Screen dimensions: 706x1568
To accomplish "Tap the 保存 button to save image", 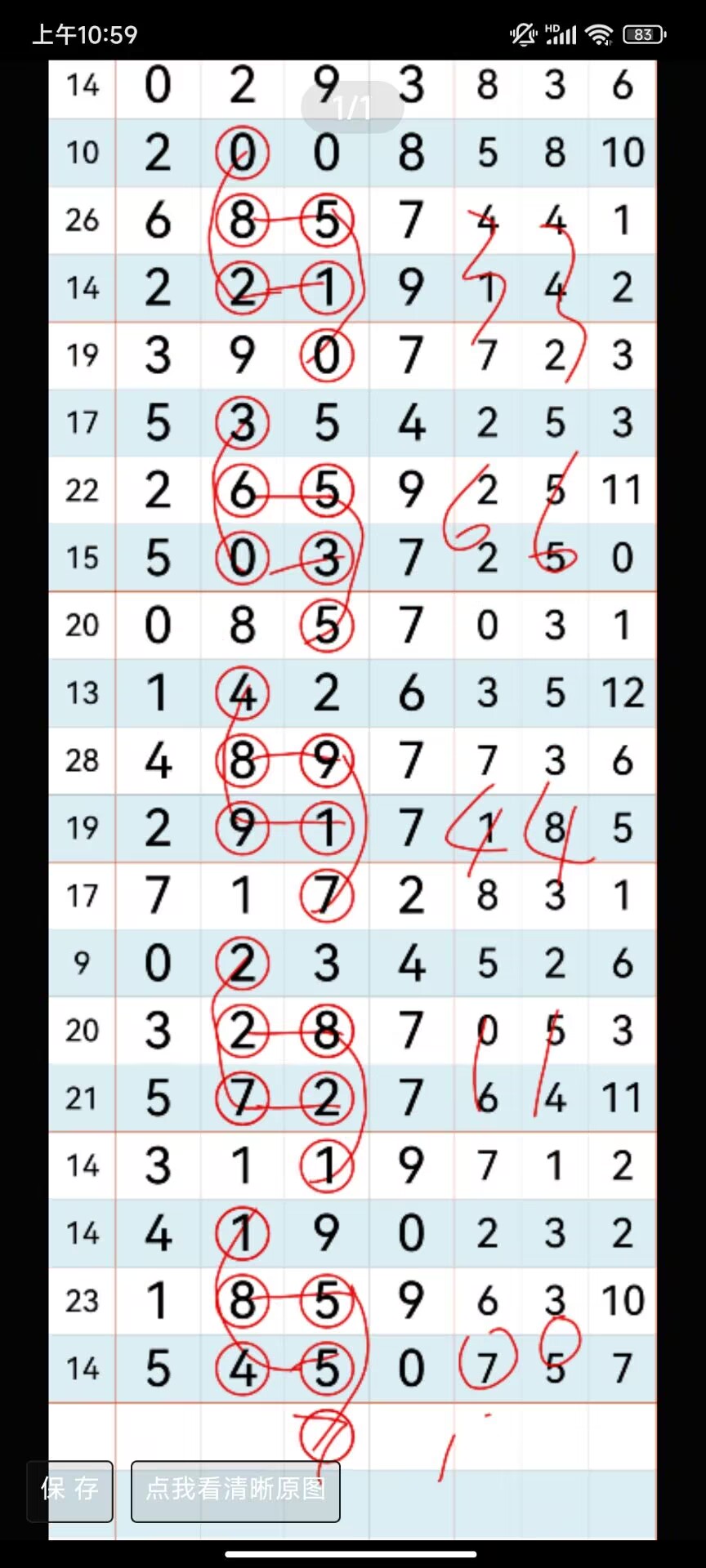I will [x=70, y=1491].
